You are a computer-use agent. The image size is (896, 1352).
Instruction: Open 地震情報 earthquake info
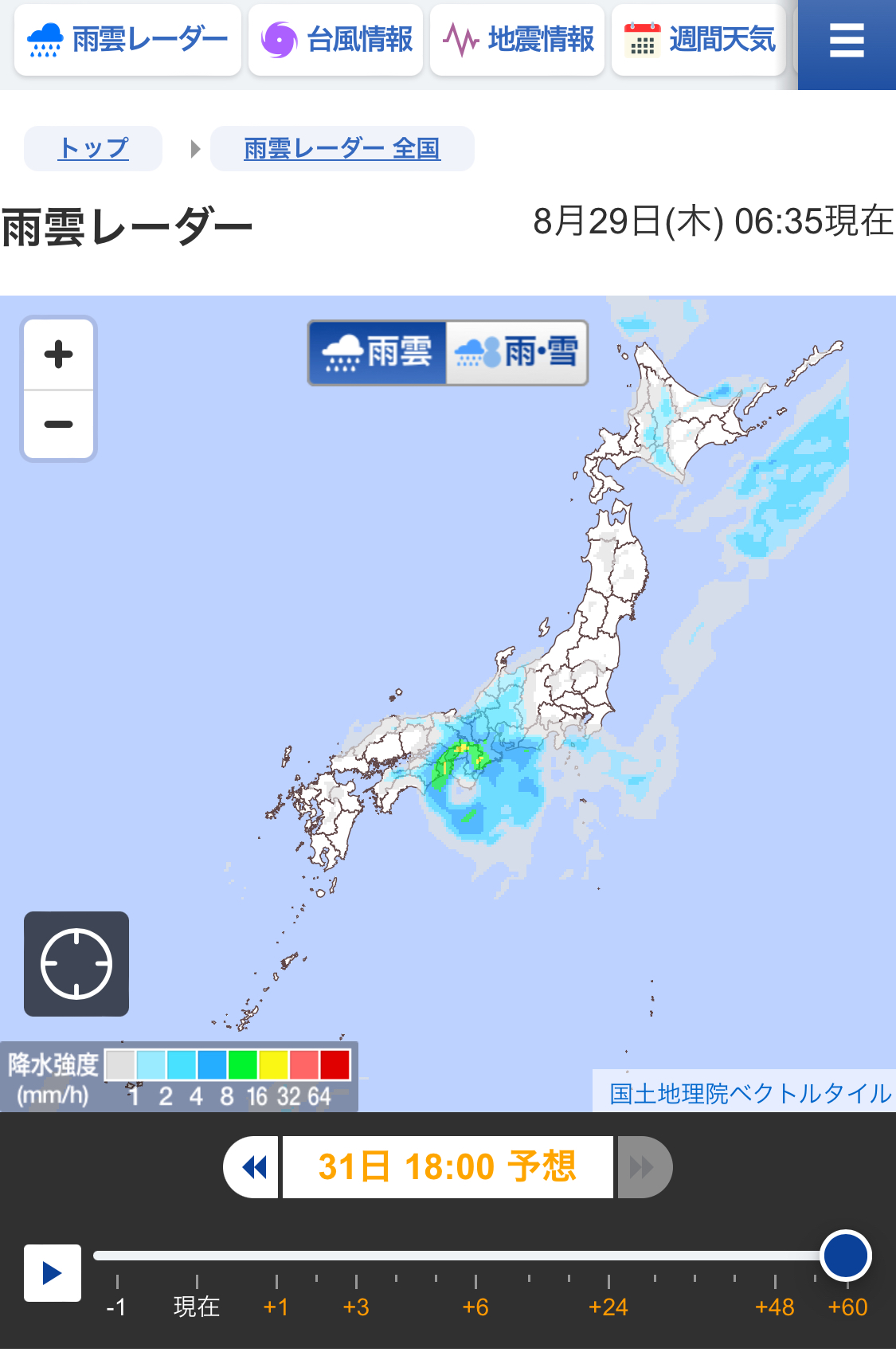pos(517,40)
